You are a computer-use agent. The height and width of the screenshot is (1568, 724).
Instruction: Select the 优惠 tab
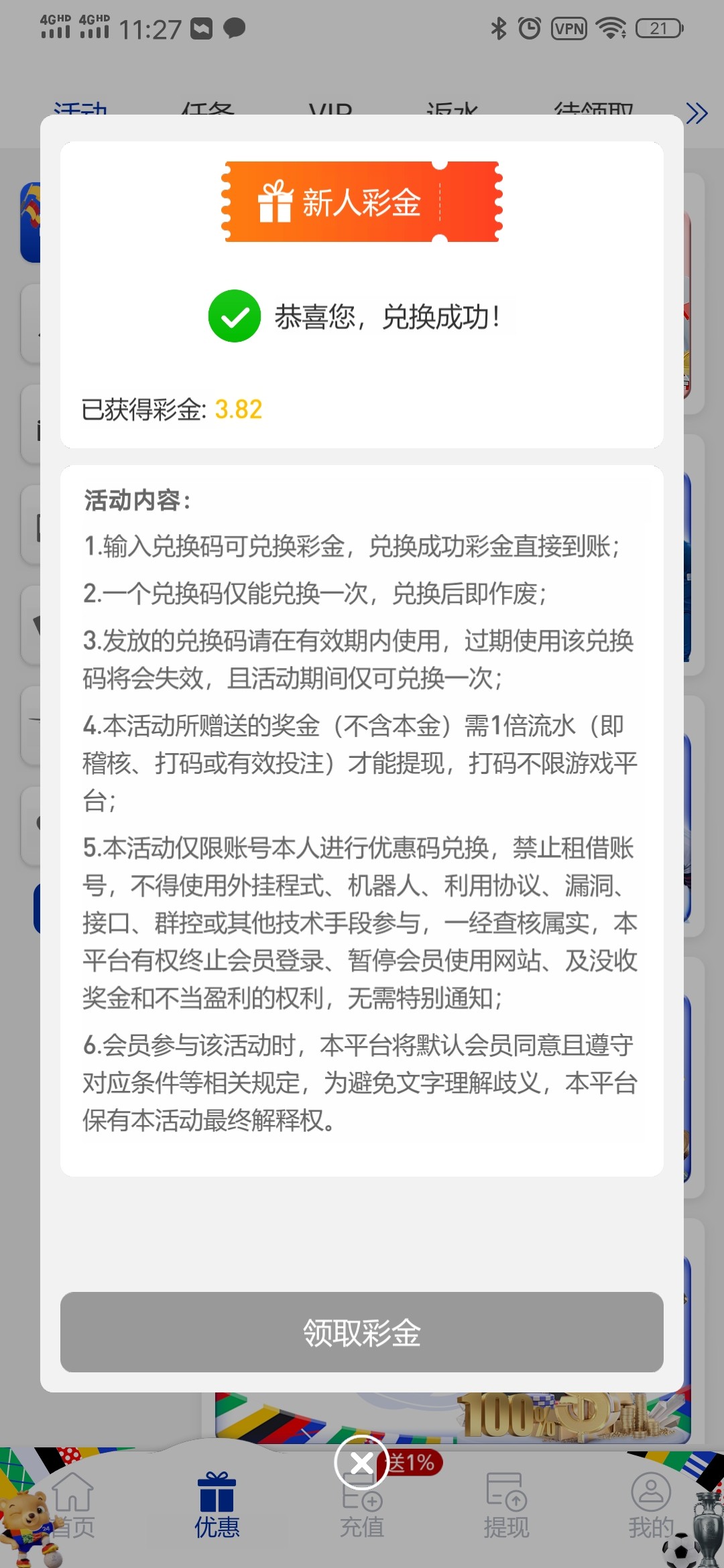tap(217, 1505)
